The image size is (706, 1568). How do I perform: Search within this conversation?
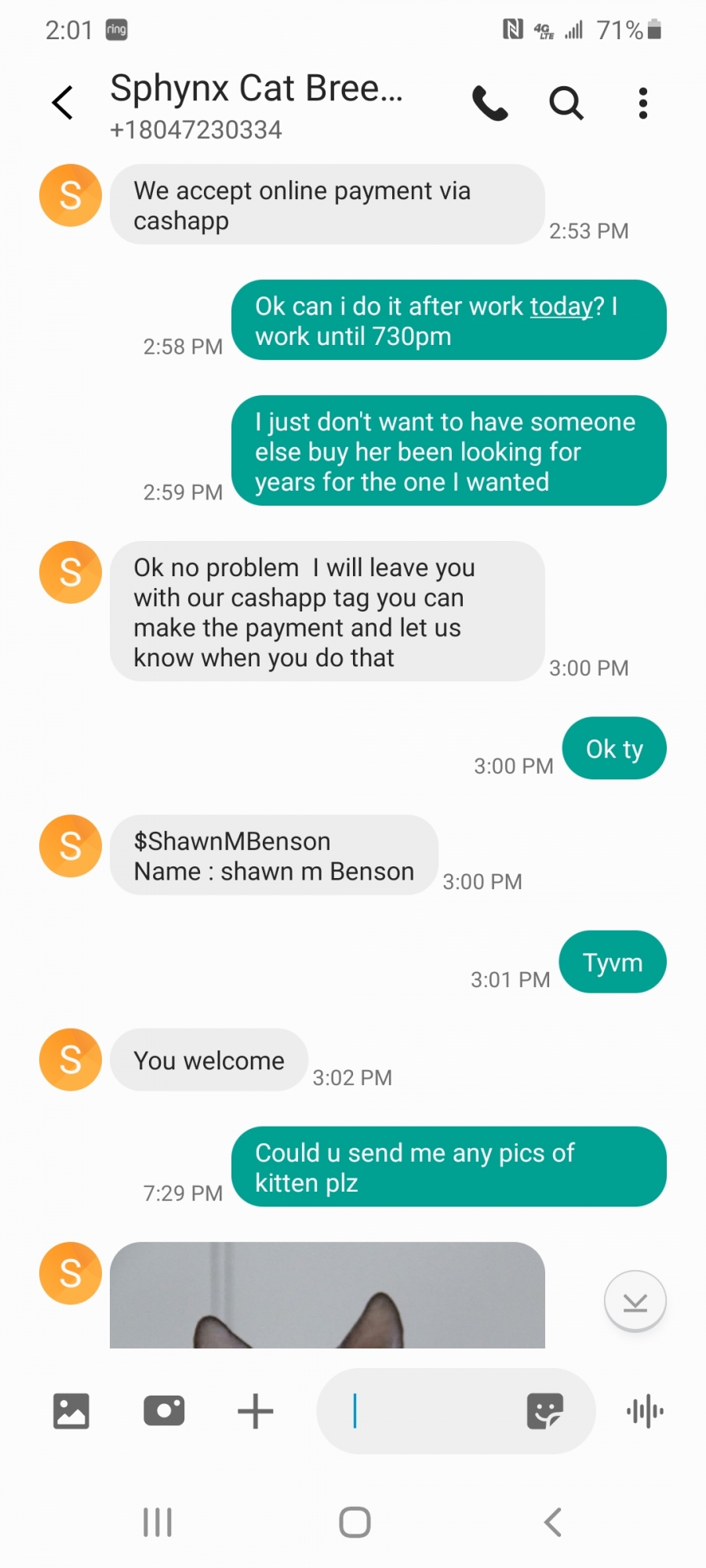pyautogui.click(x=566, y=103)
